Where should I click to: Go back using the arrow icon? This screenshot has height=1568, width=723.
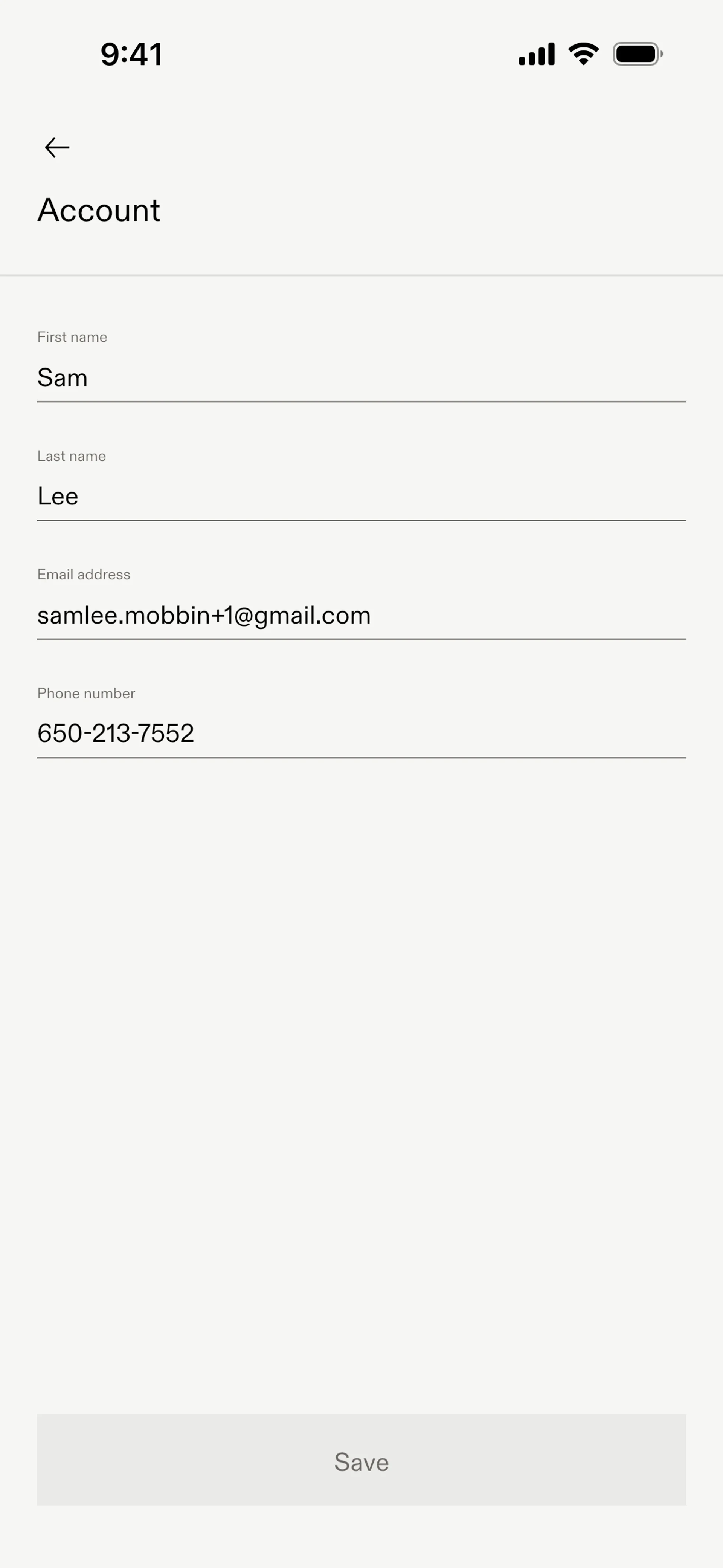click(x=57, y=147)
